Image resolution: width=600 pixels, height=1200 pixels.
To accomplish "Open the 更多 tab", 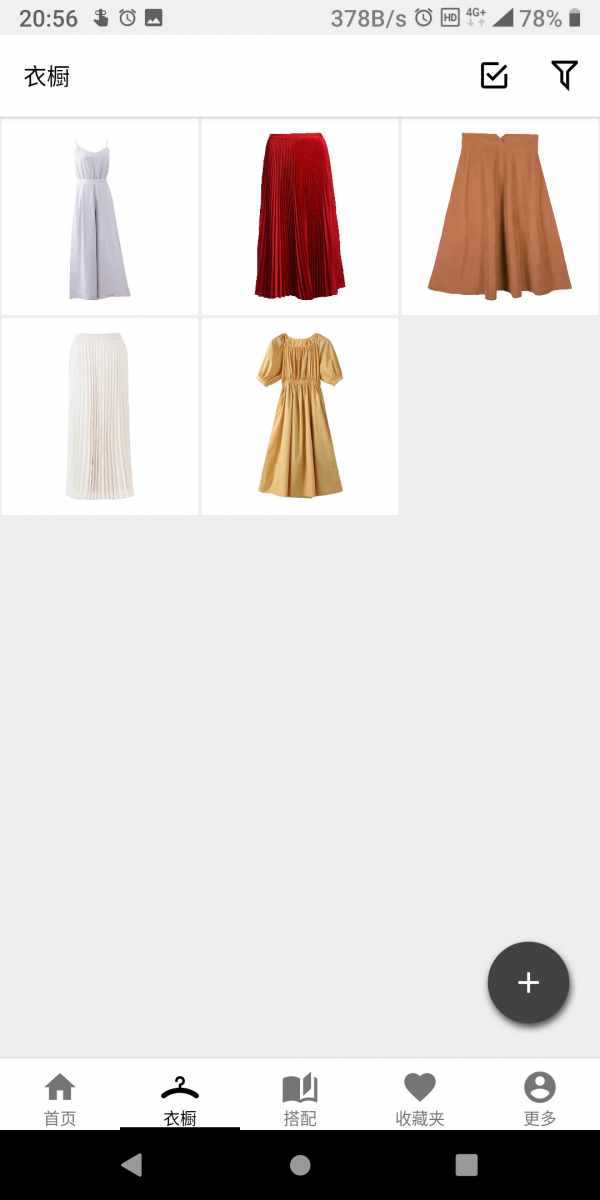I will (540, 1098).
